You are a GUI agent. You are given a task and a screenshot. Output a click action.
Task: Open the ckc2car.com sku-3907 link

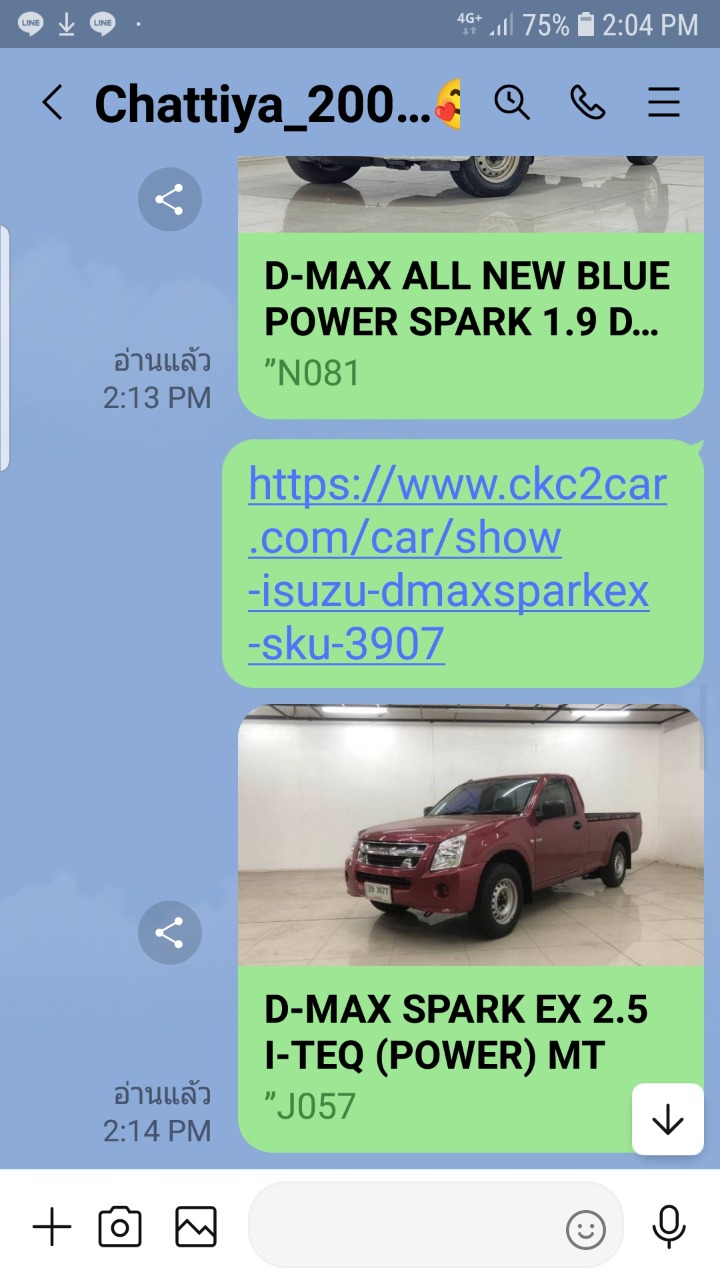[457, 564]
